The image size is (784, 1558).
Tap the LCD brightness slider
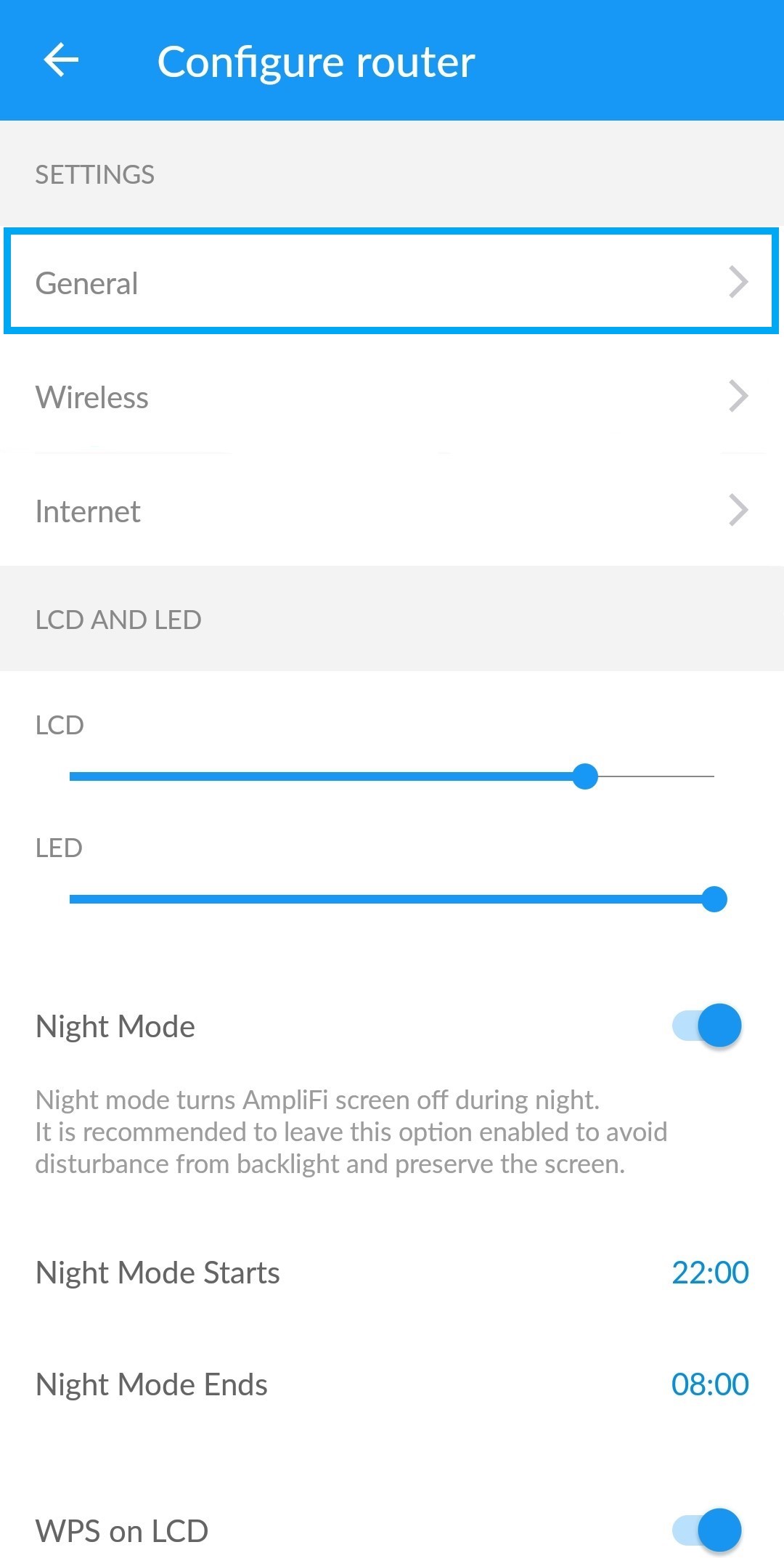click(392, 776)
